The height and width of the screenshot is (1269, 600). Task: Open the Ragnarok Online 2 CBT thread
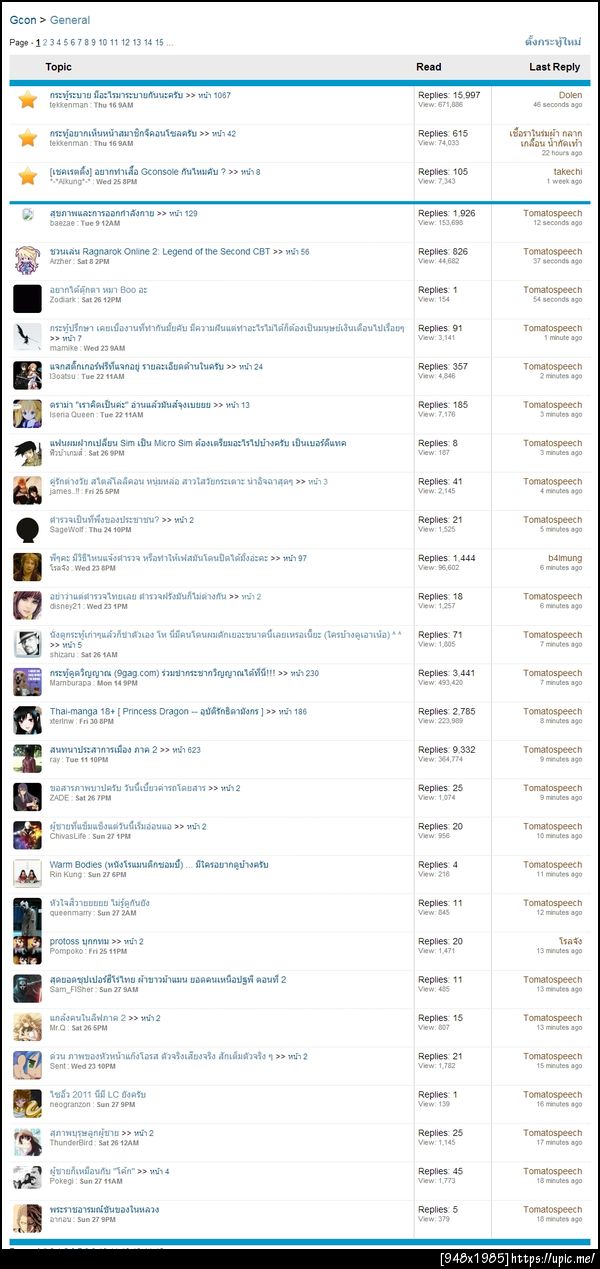click(159, 252)
